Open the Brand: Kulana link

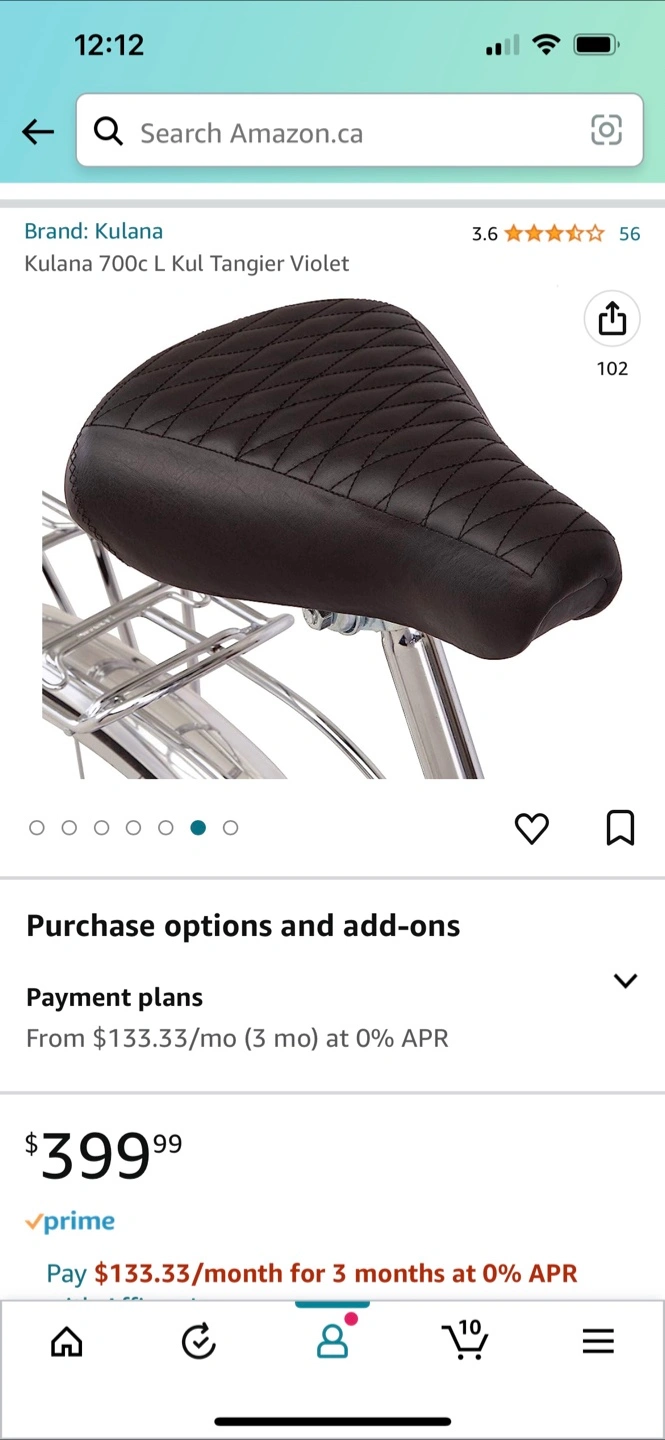coord(93,231)
